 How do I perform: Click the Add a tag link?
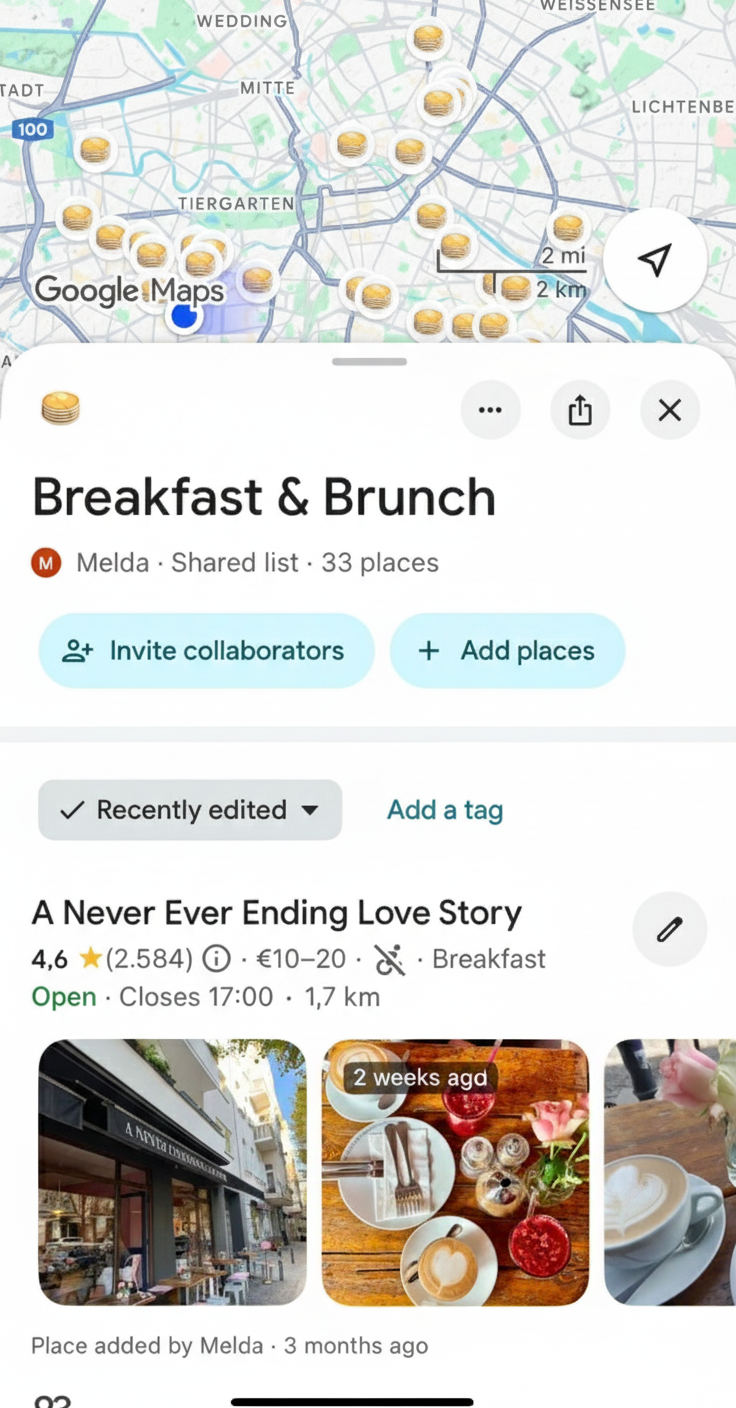coord(444,810)
